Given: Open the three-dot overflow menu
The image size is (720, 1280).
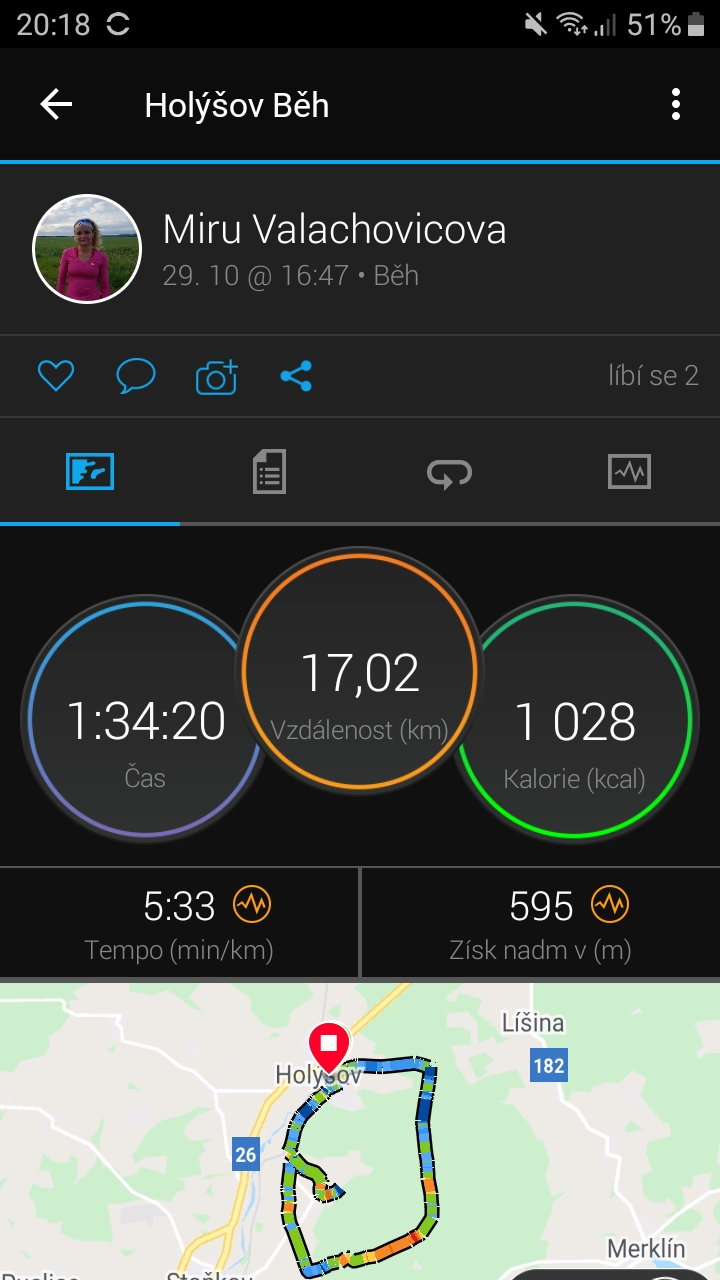Looking at the screenshot, I should (677, 105).
